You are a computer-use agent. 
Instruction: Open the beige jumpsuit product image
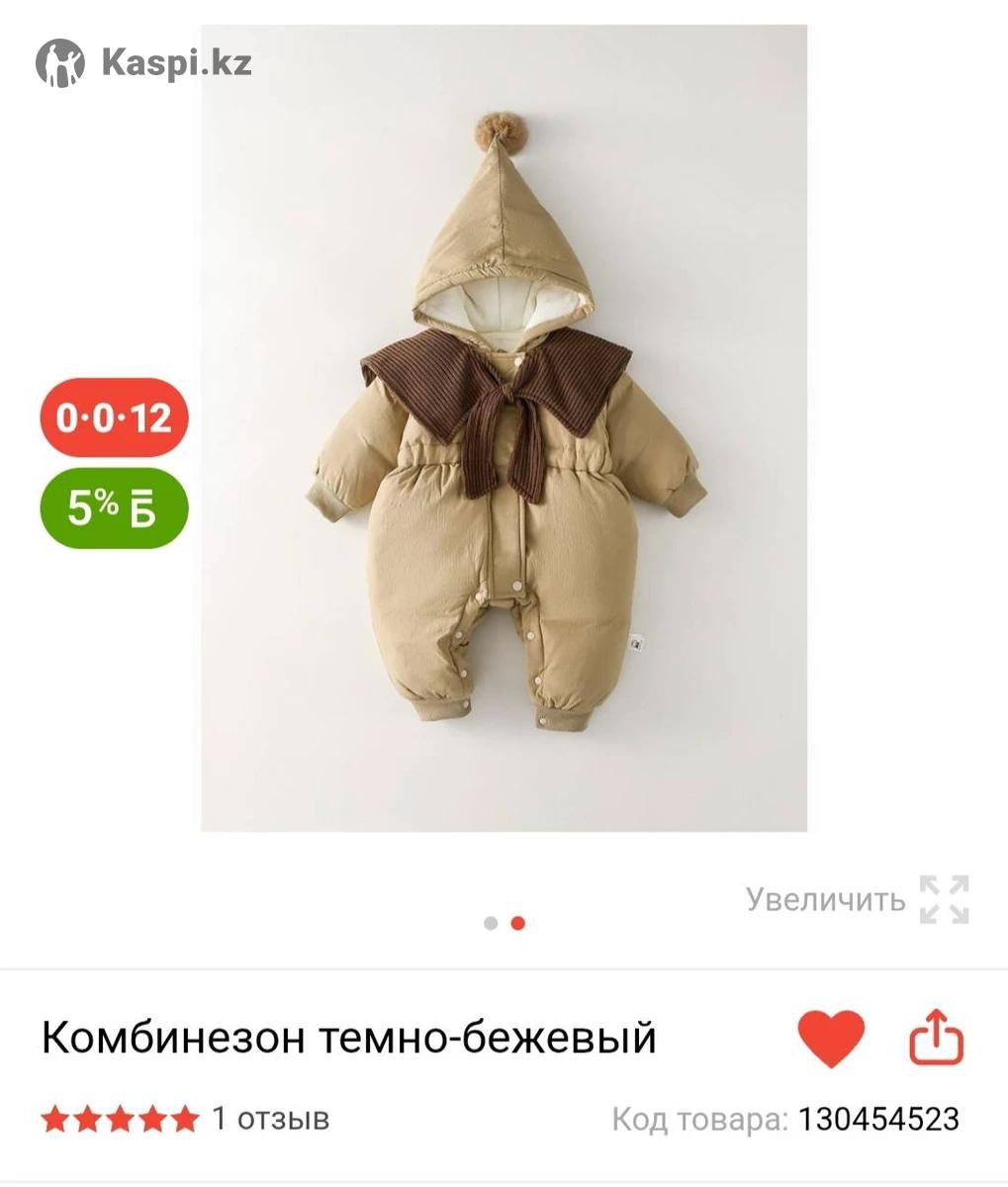tap(504, 427)
